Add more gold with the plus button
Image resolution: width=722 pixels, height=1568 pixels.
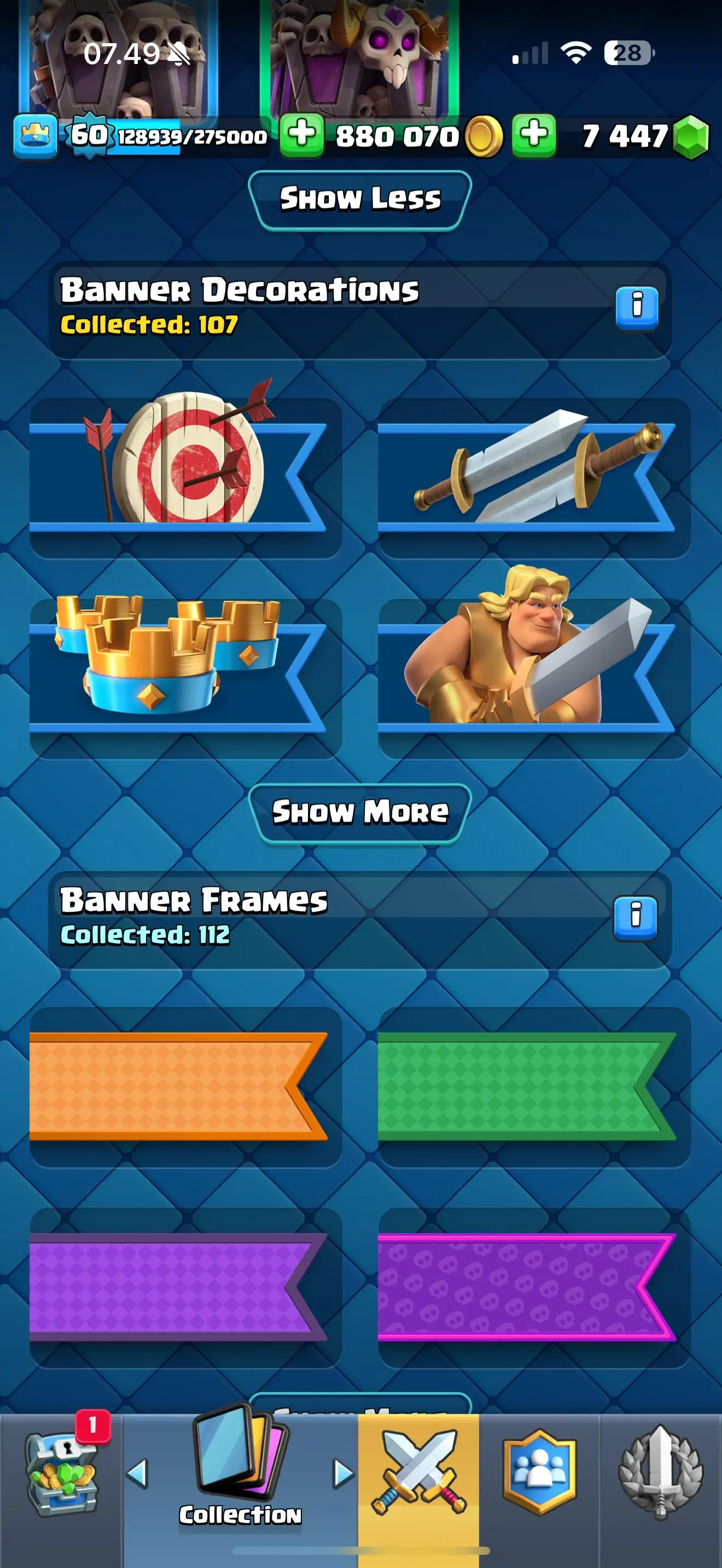tap(302, 135)
